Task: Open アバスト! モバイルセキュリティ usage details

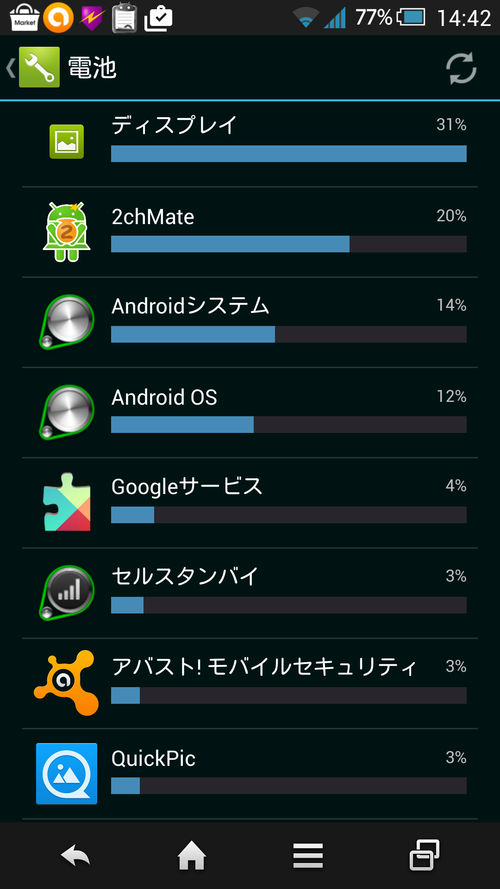Action: 250,683
